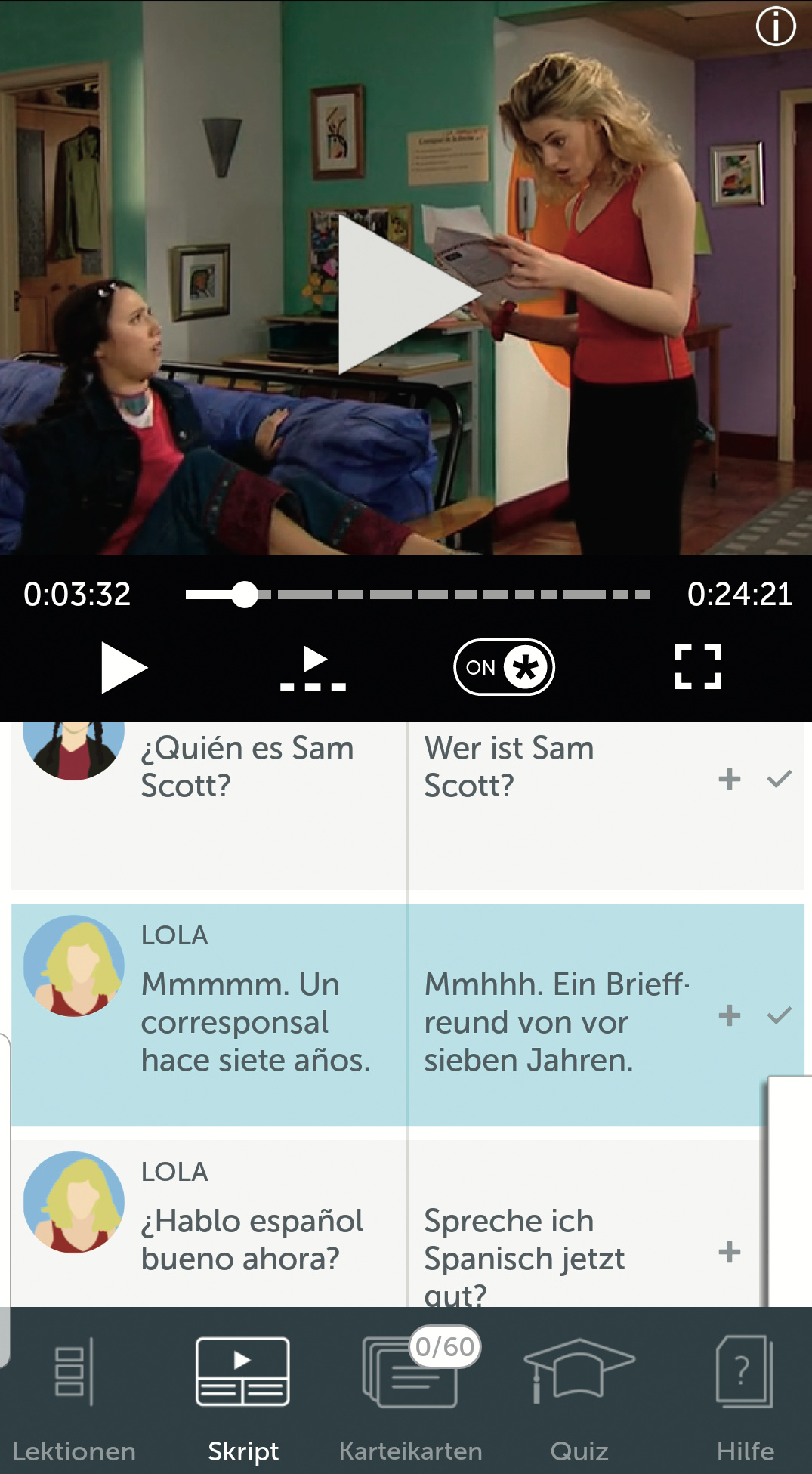This screenshot has height=1474, width=812.
Task: Tap the checkmark beside "Wer ist Sam Scott?"
Action: [779, 779]
